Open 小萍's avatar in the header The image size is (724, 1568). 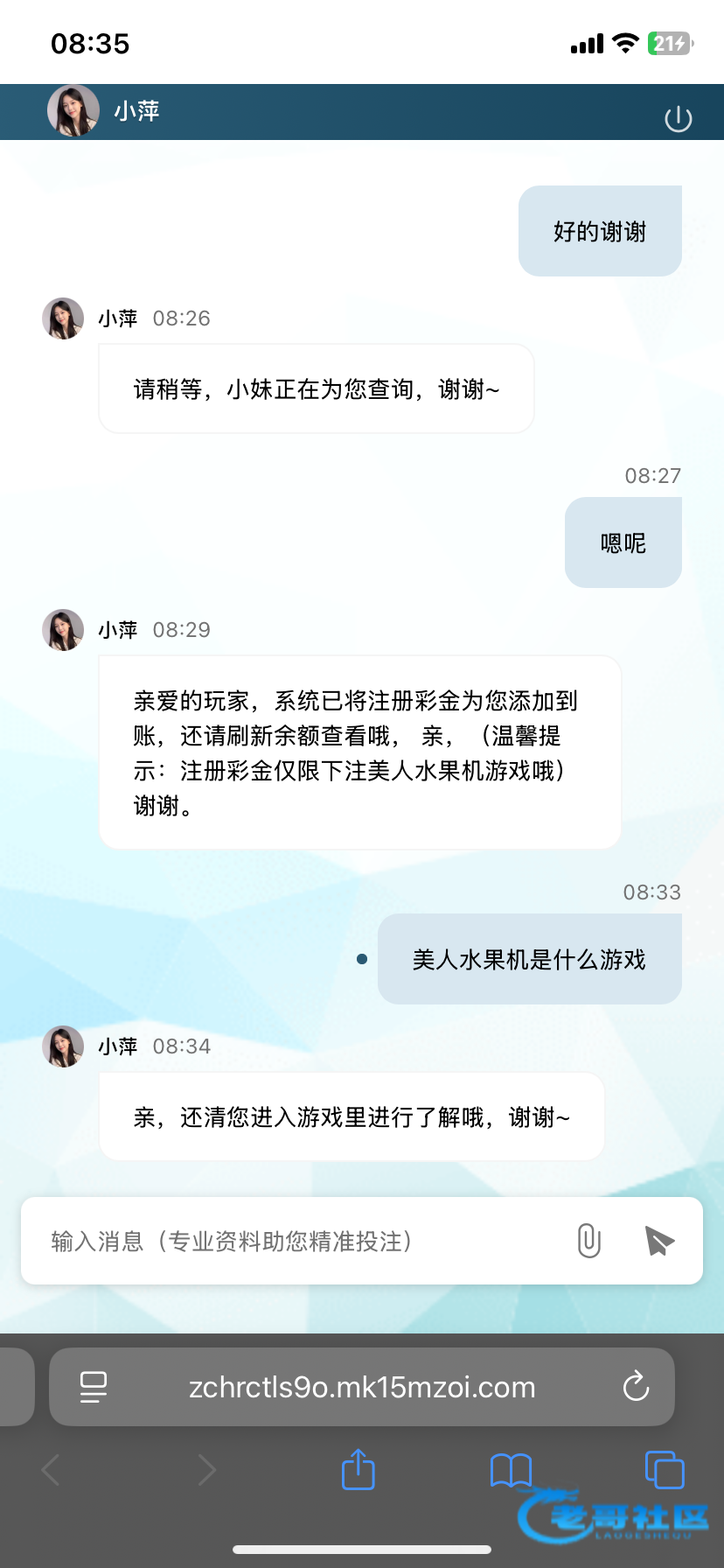click(x=73, y=111)
